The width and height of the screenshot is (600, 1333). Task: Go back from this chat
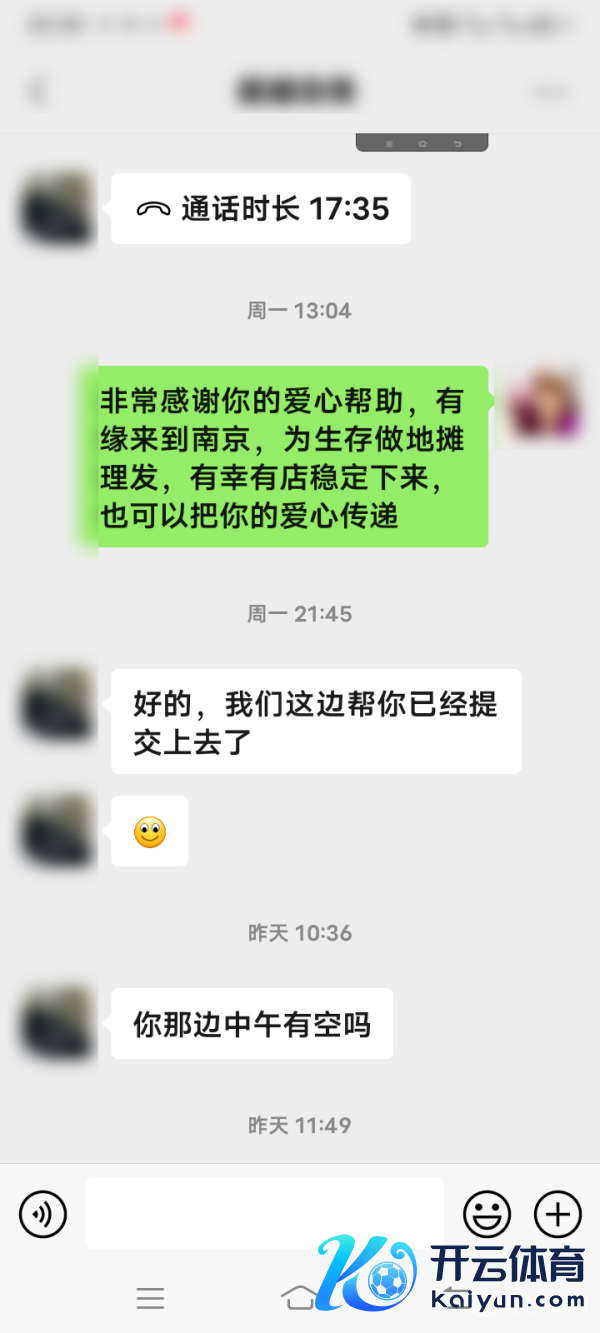(38, 92)
